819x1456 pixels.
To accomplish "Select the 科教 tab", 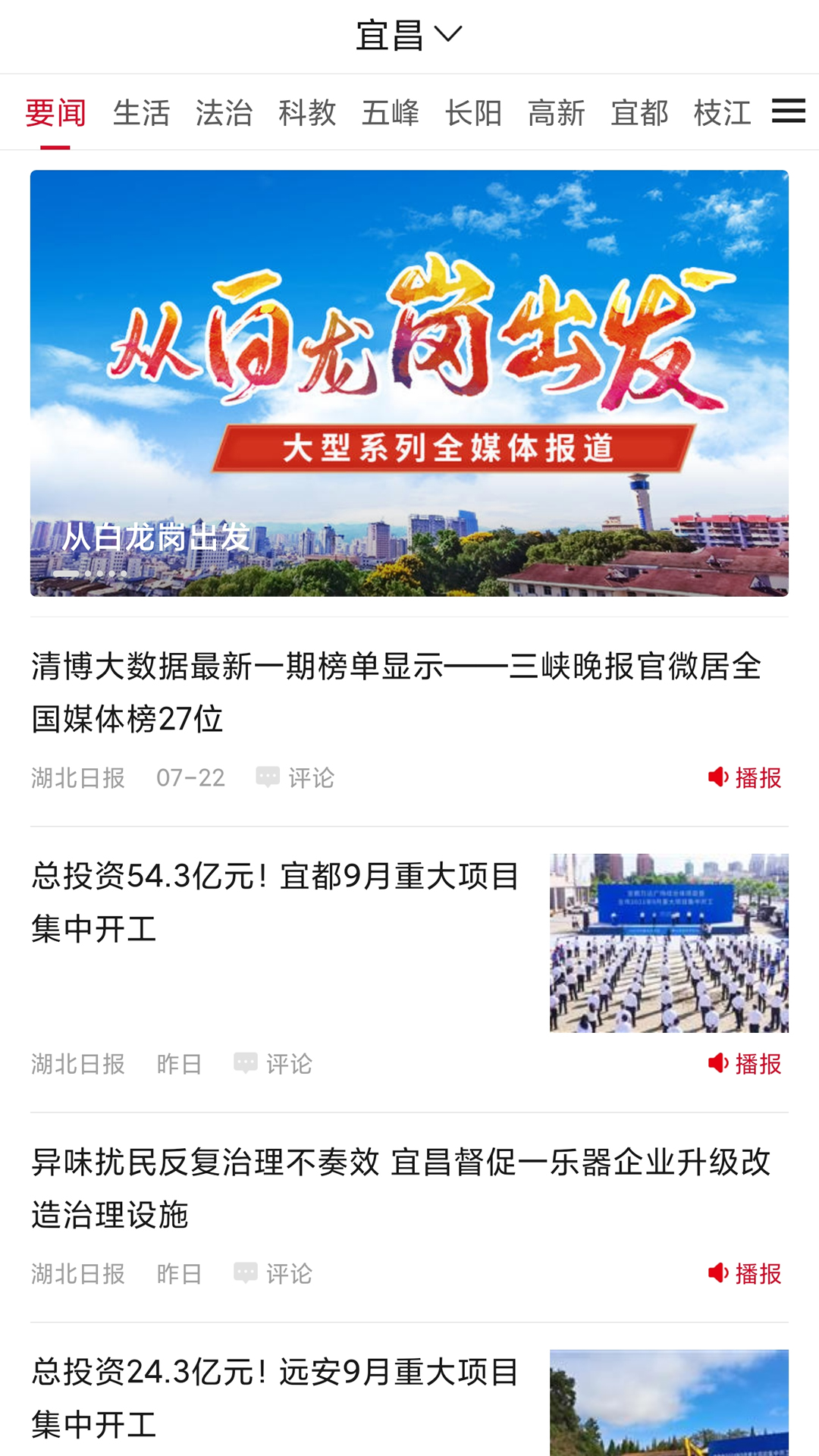I will coord(307,113).
